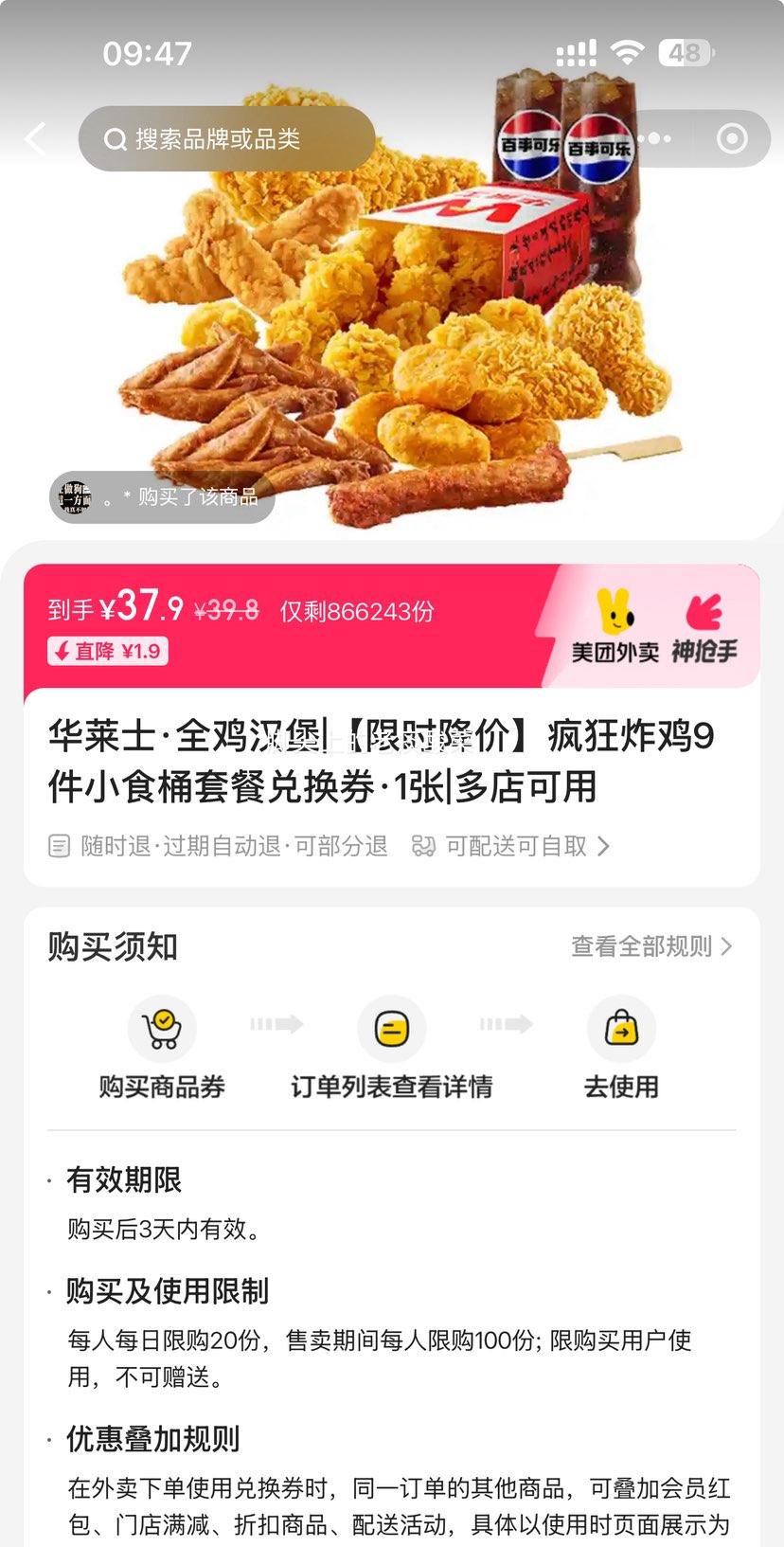The width and height of the screenshot is (784, 1547).
Task: Open 查看全部规则 to see all rules
Action: (652, 946)
